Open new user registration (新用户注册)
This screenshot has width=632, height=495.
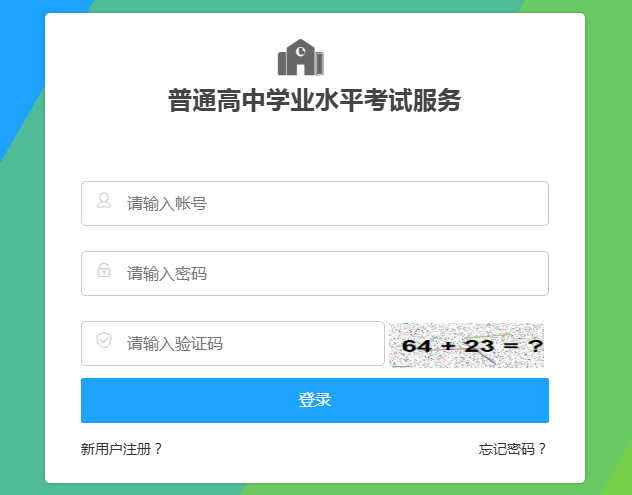(121, 450)
